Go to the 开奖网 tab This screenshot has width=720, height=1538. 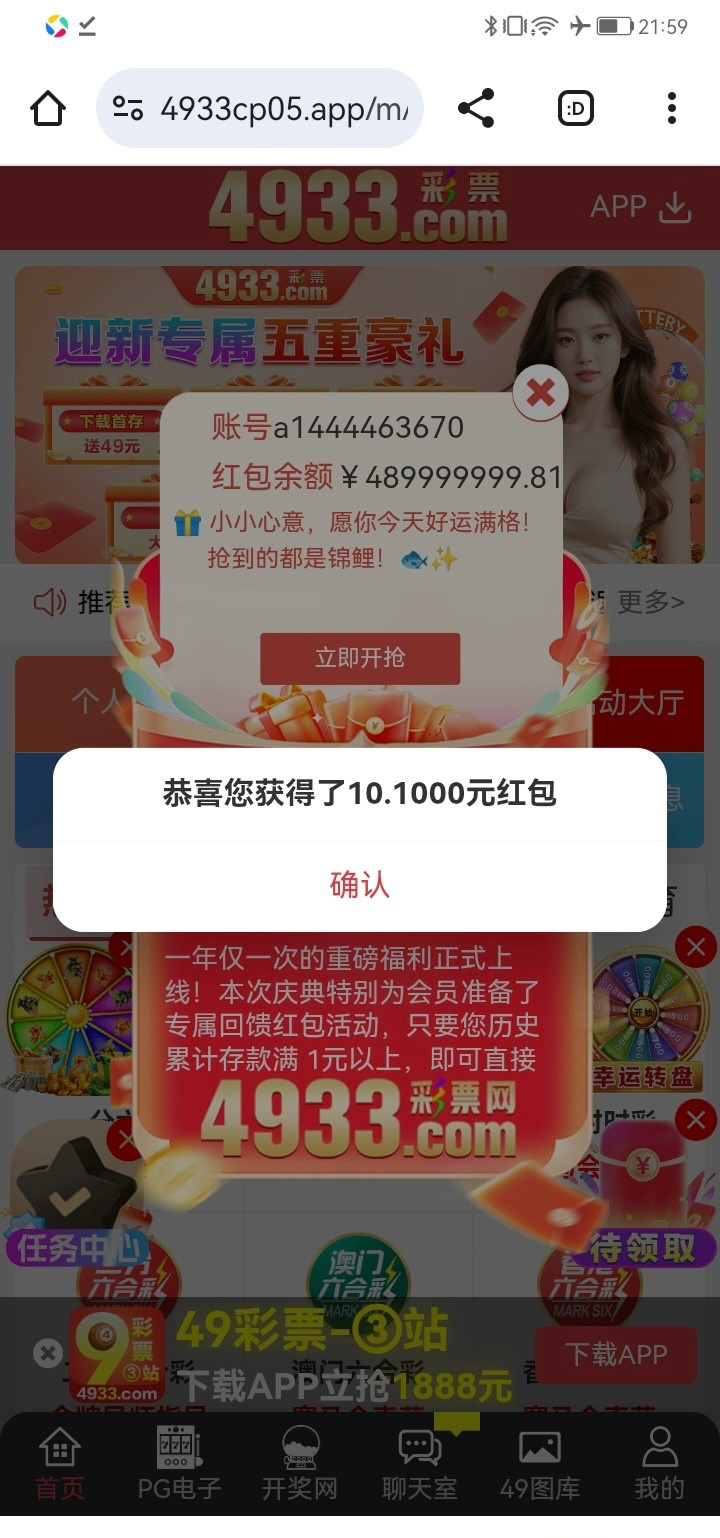click(x=300, y=1464)
